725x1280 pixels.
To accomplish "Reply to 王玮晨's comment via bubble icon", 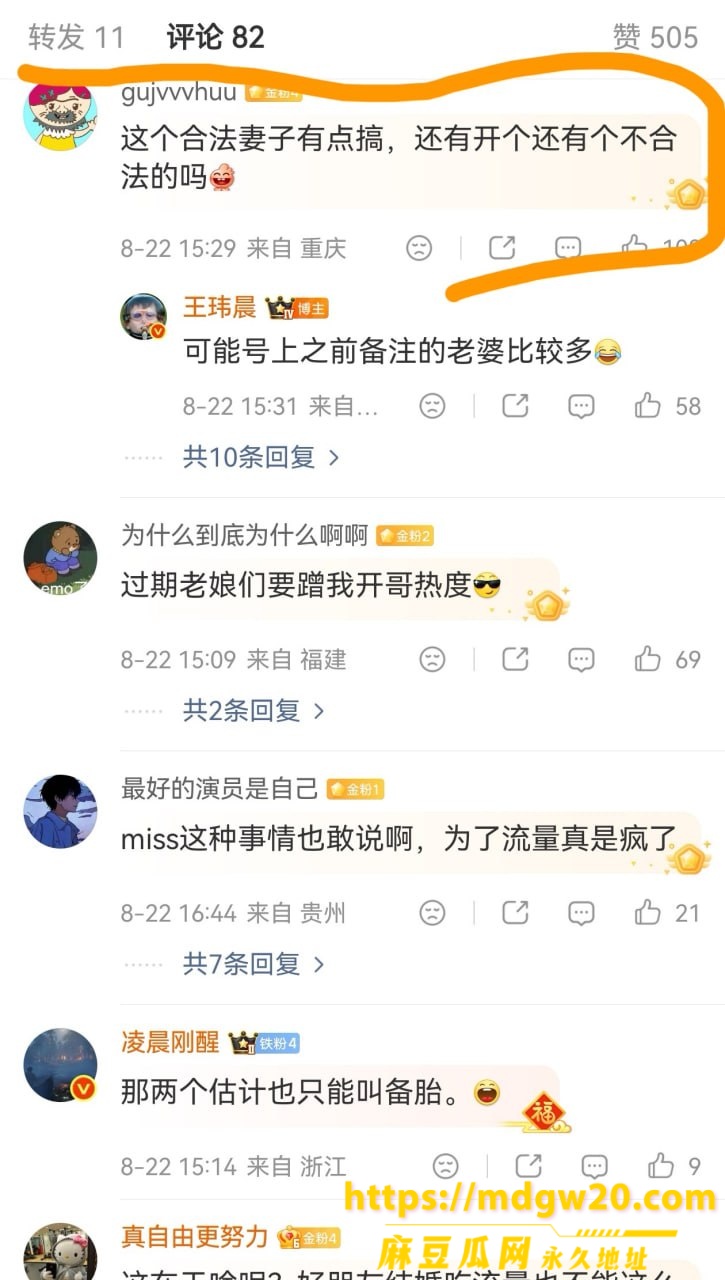I will (x=581, y=405).
